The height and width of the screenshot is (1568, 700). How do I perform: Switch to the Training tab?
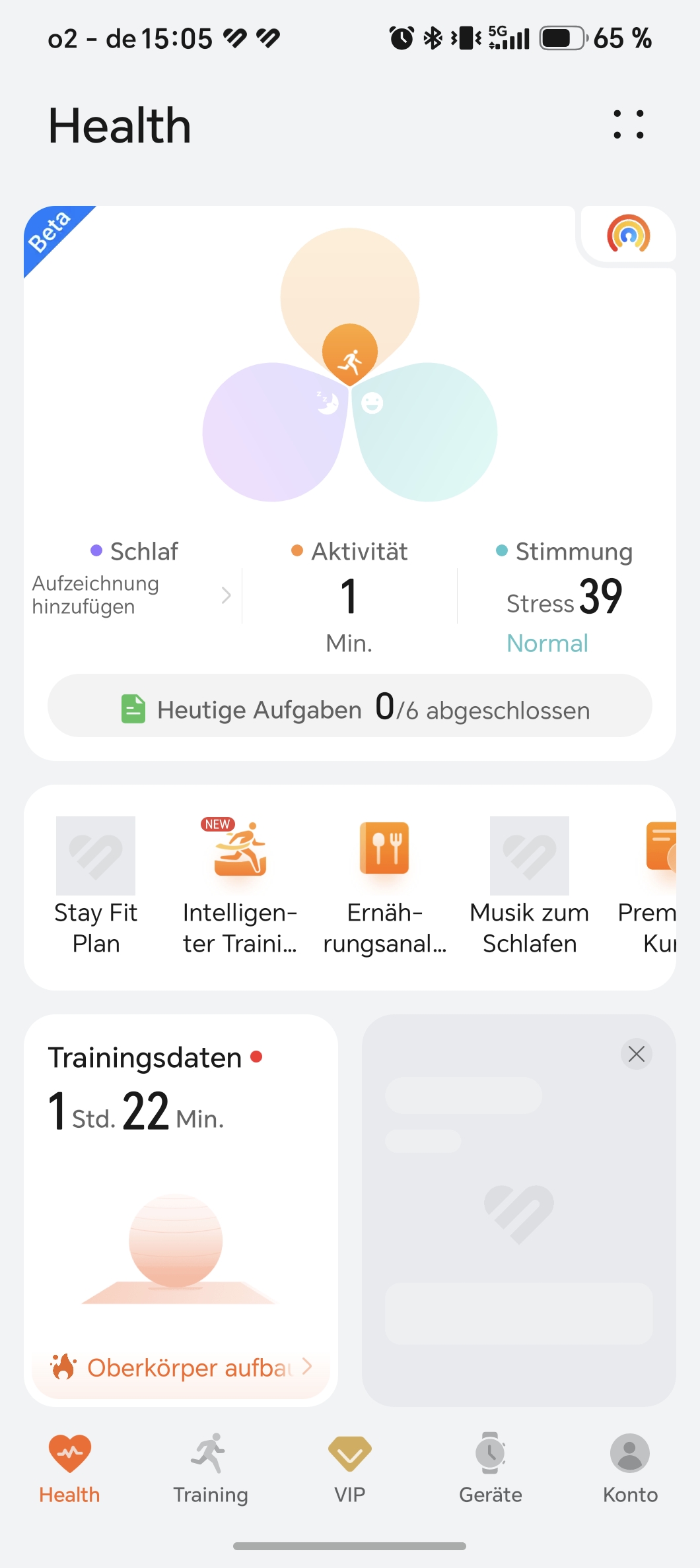click(x=210, y=1468)
